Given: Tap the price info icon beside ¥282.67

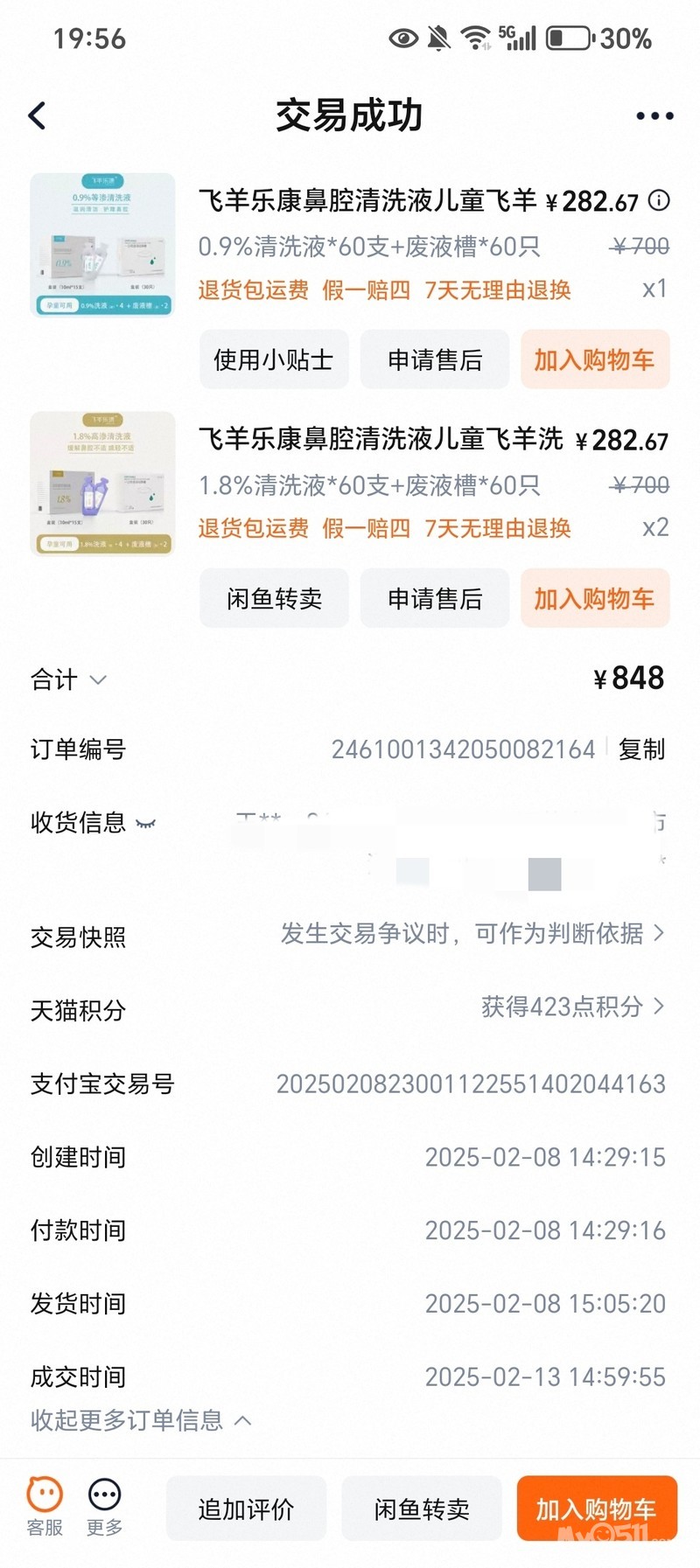Looking at the screenshot, I should (x=659, y=201).
